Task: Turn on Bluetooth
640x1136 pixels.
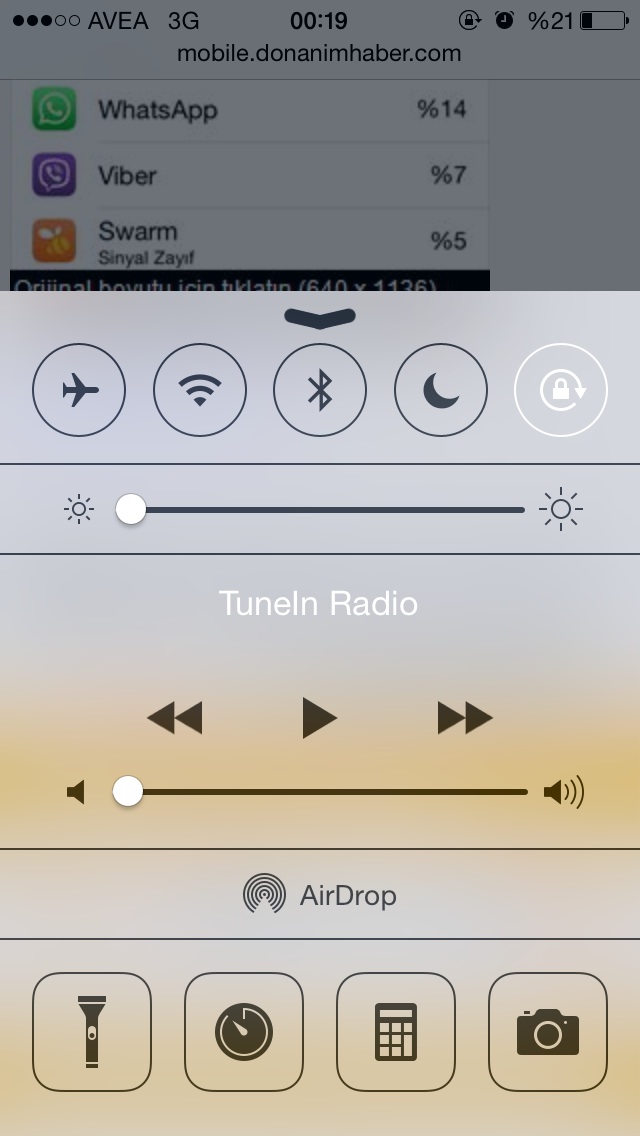Action: 320,390
